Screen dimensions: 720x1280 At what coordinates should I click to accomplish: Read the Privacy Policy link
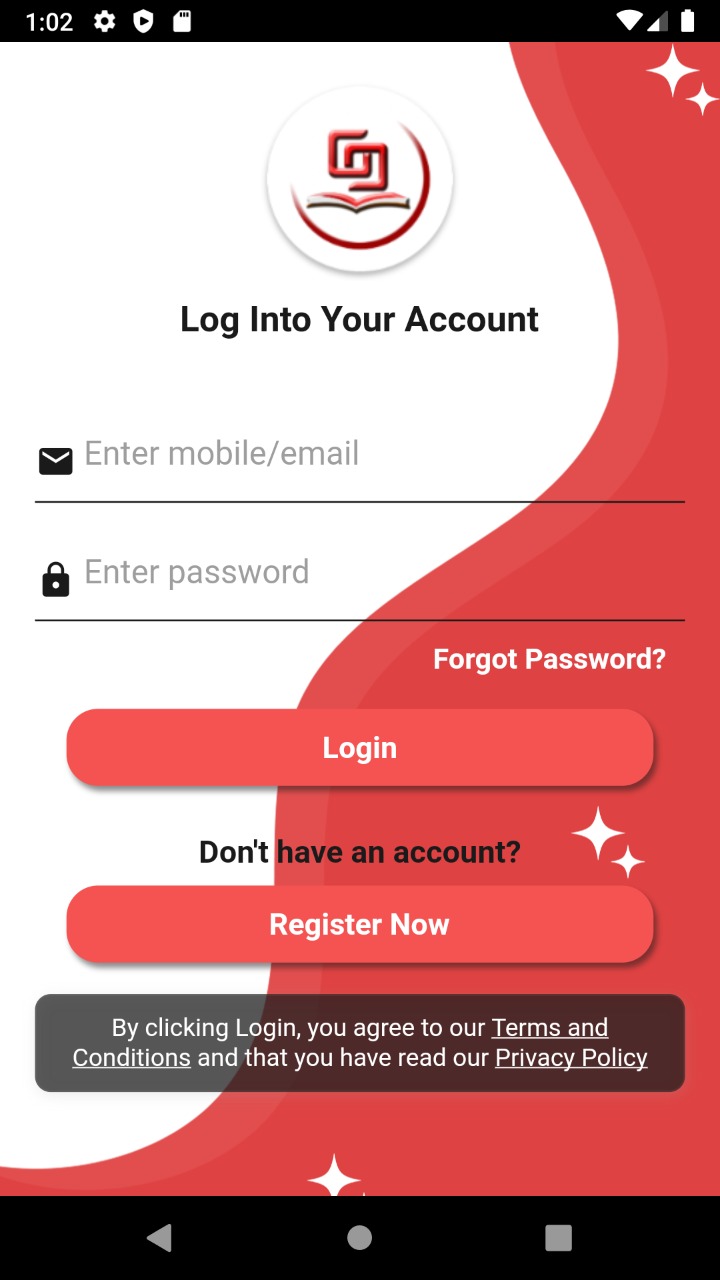[x=572, y=1058]
